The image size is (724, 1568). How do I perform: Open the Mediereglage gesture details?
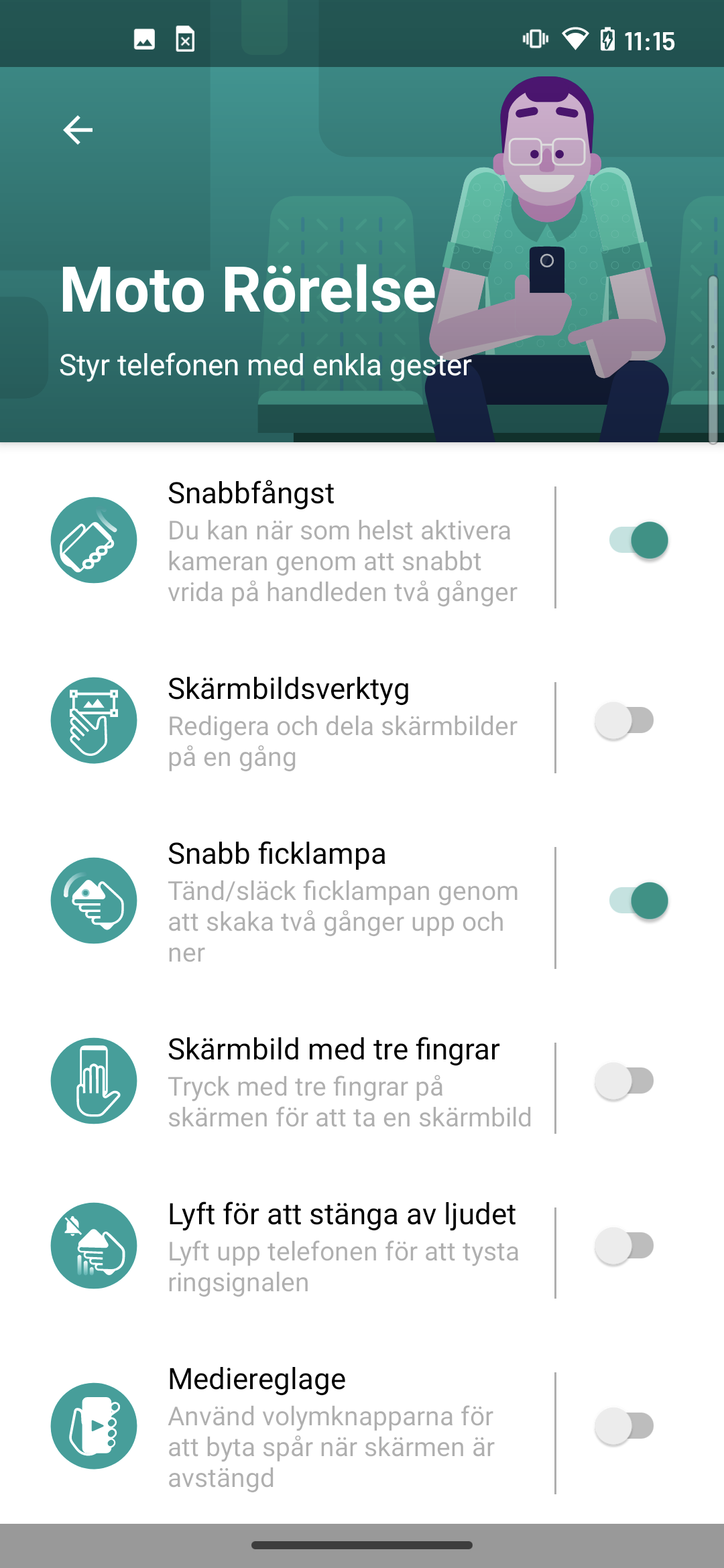tap(342, 1427)
